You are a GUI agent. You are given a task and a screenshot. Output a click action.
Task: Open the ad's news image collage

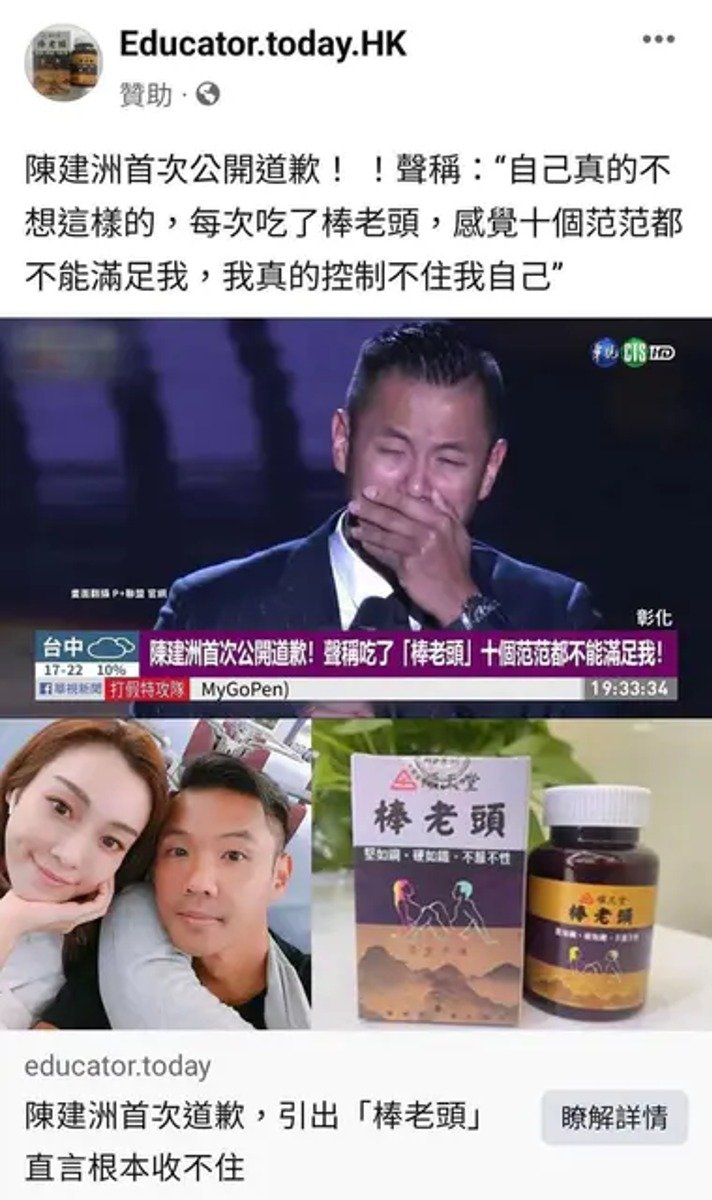point(356,672)
